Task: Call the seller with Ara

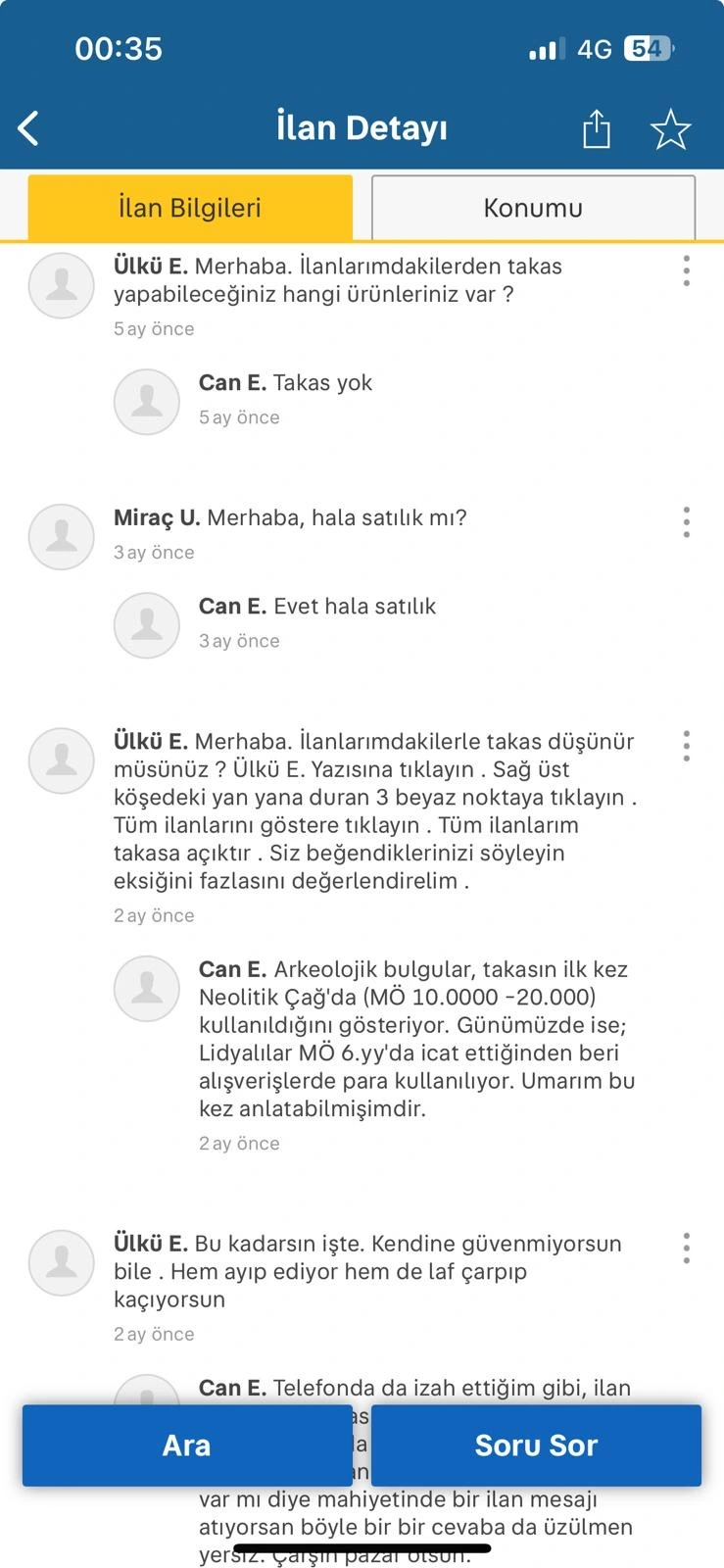Action: [x=186, y=1445]
